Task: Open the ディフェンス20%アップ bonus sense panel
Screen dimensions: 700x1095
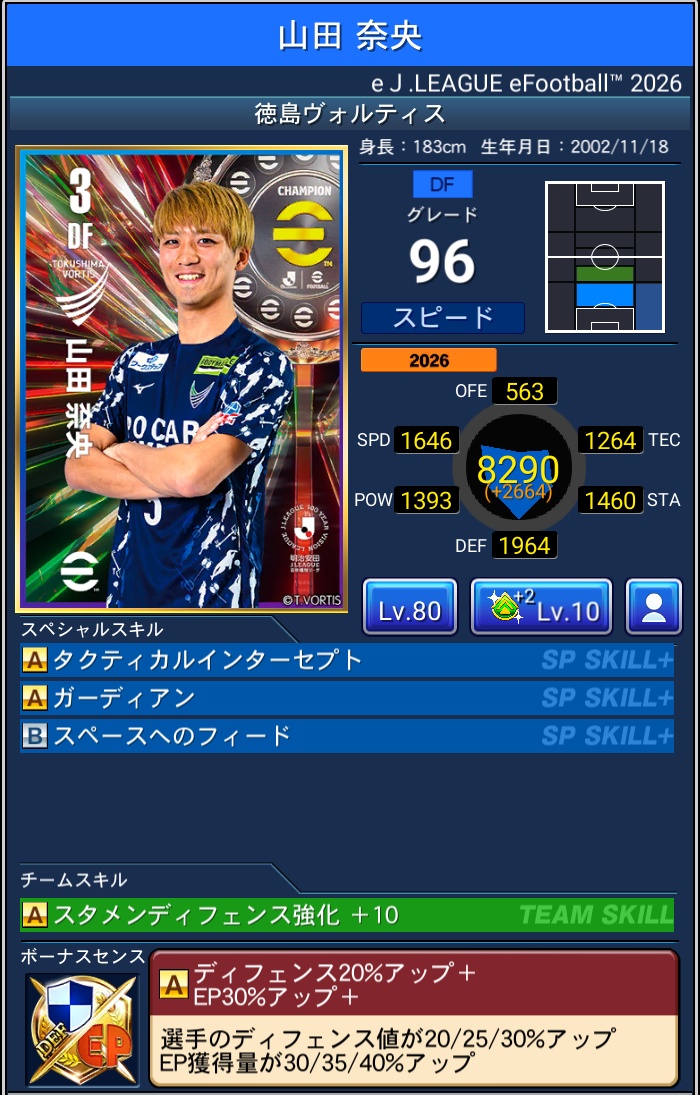Action: (413, 1017)
